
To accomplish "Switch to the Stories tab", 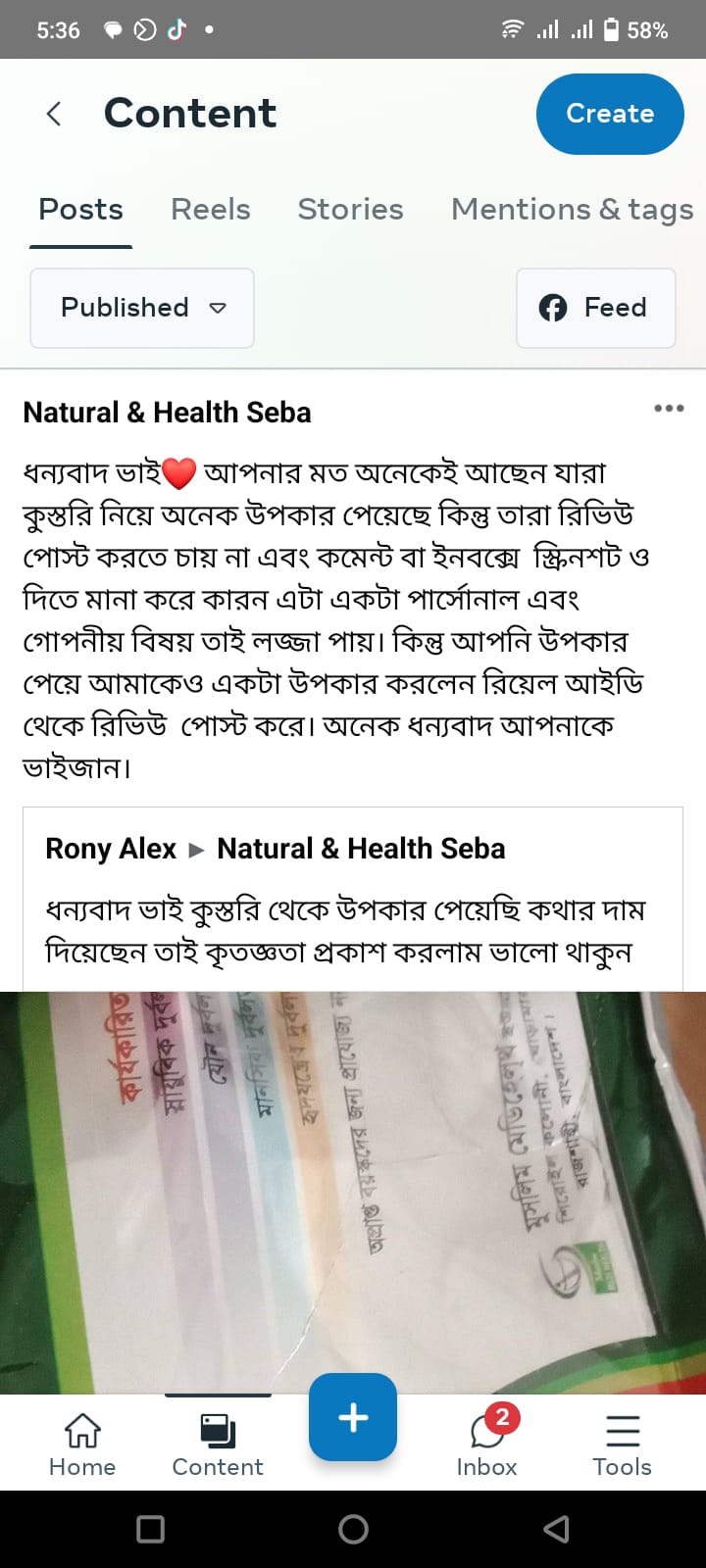I will point(350,210).
